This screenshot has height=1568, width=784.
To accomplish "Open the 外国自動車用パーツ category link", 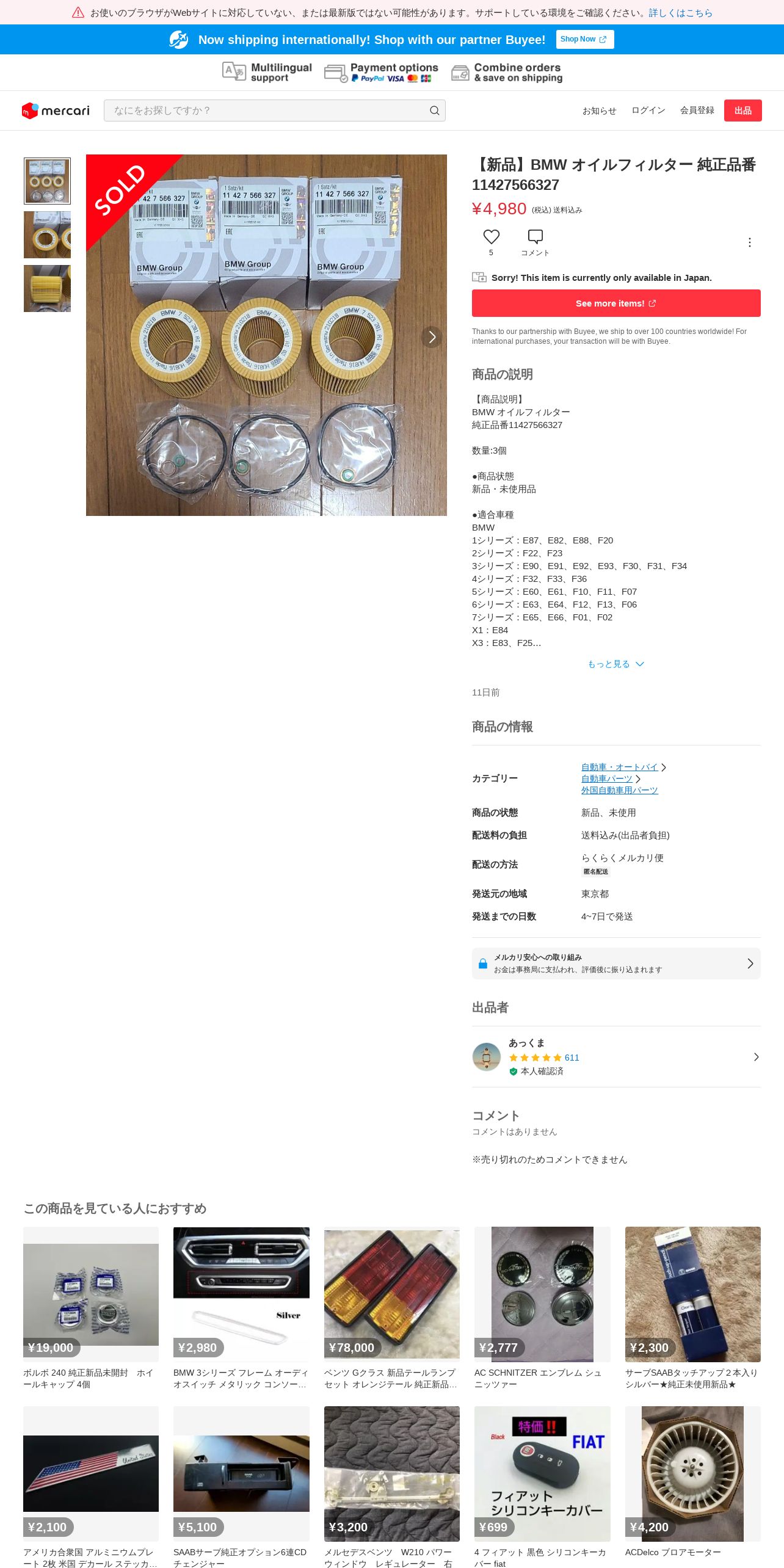I will [619, 790].
